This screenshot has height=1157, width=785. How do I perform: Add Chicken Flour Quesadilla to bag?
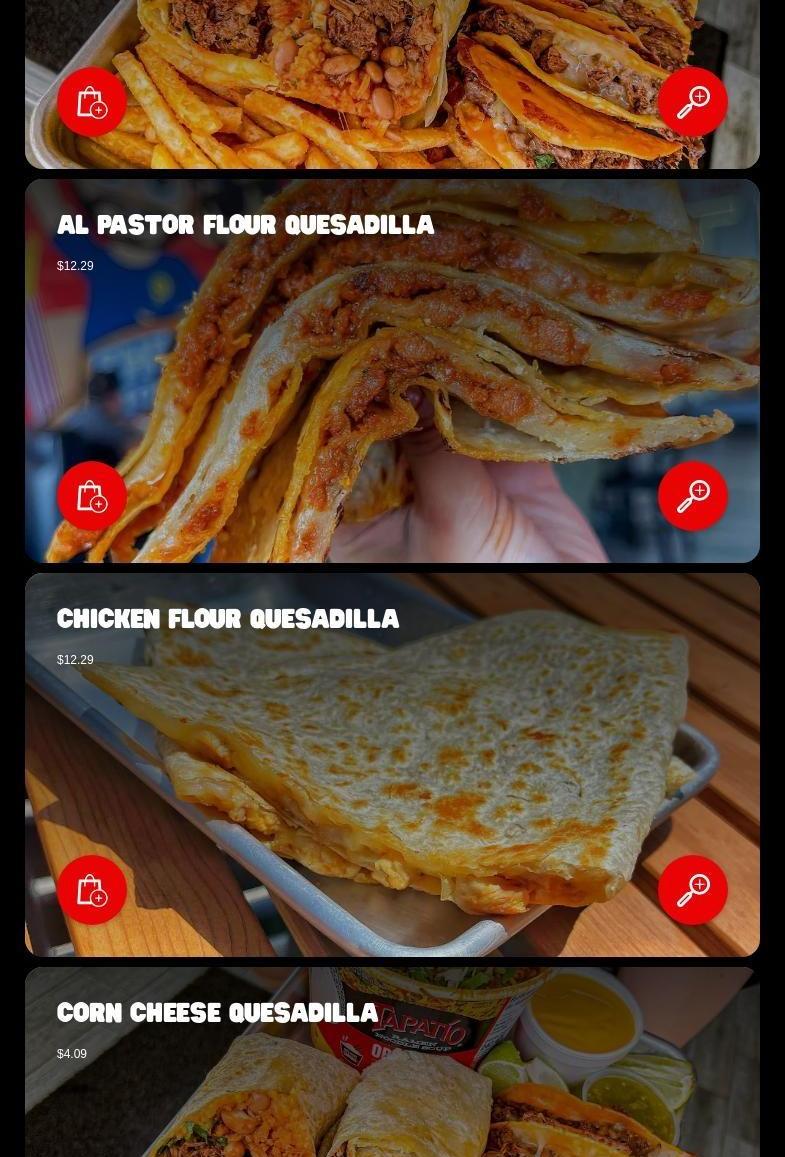(x=92, y=890)
